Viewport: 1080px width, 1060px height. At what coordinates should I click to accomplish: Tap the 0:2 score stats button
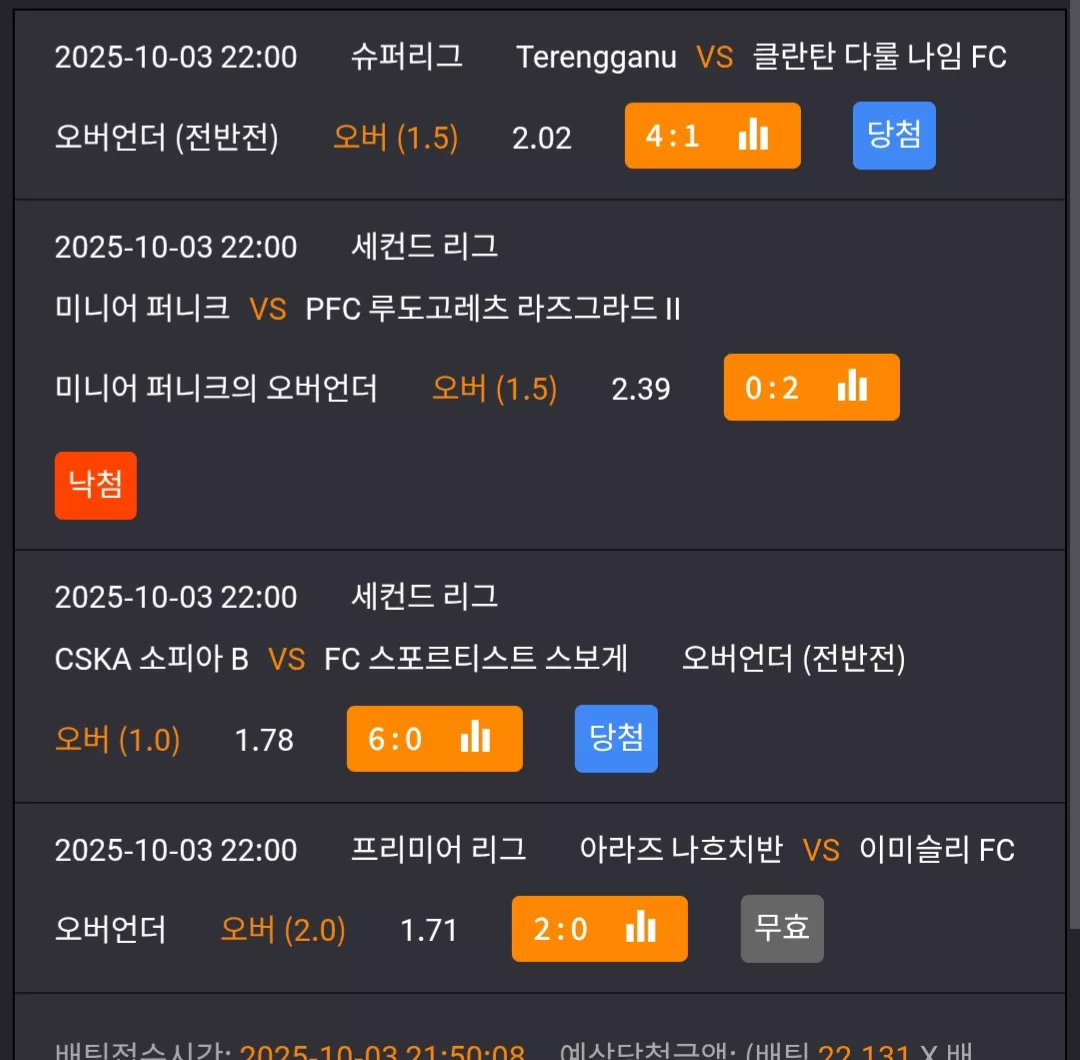[811, 387]
